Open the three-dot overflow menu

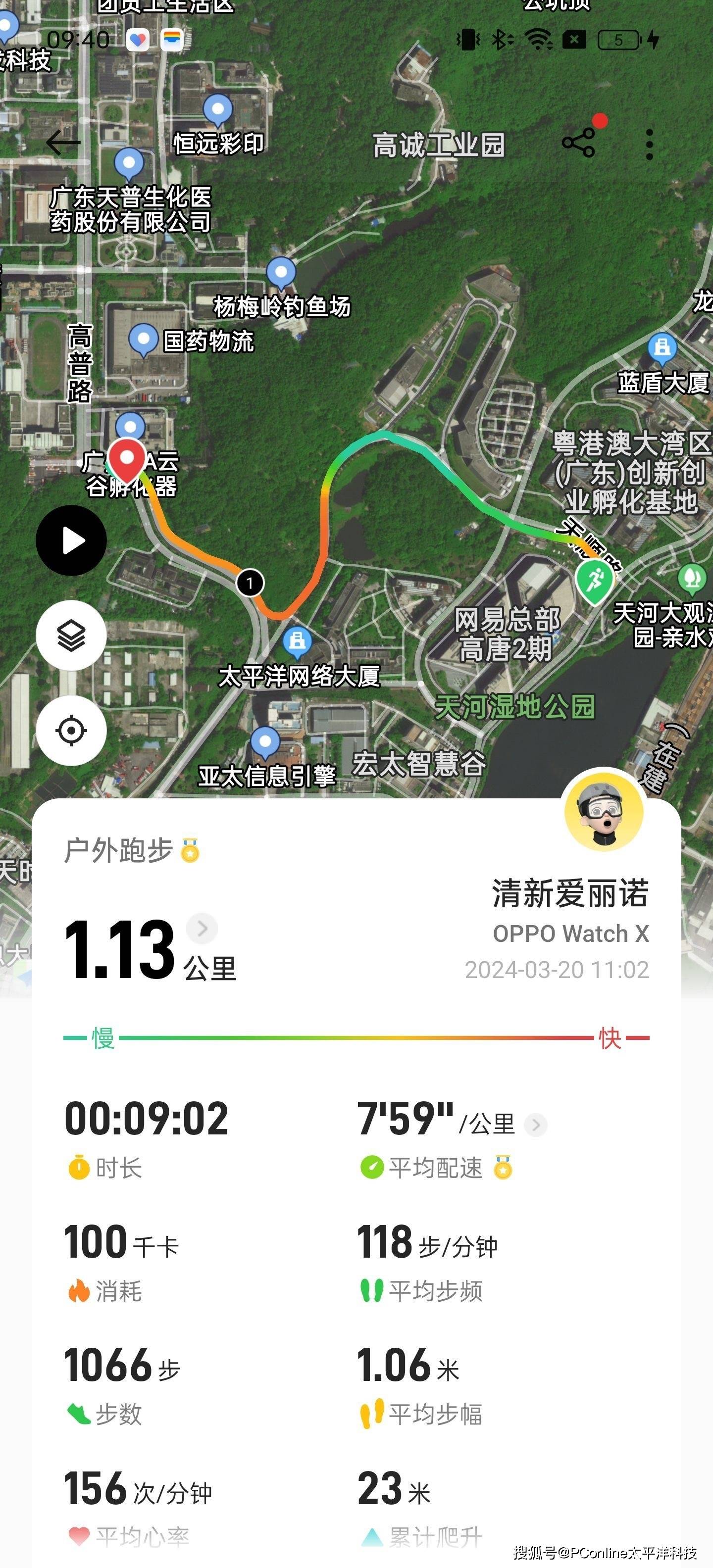[x=650, y=144]
